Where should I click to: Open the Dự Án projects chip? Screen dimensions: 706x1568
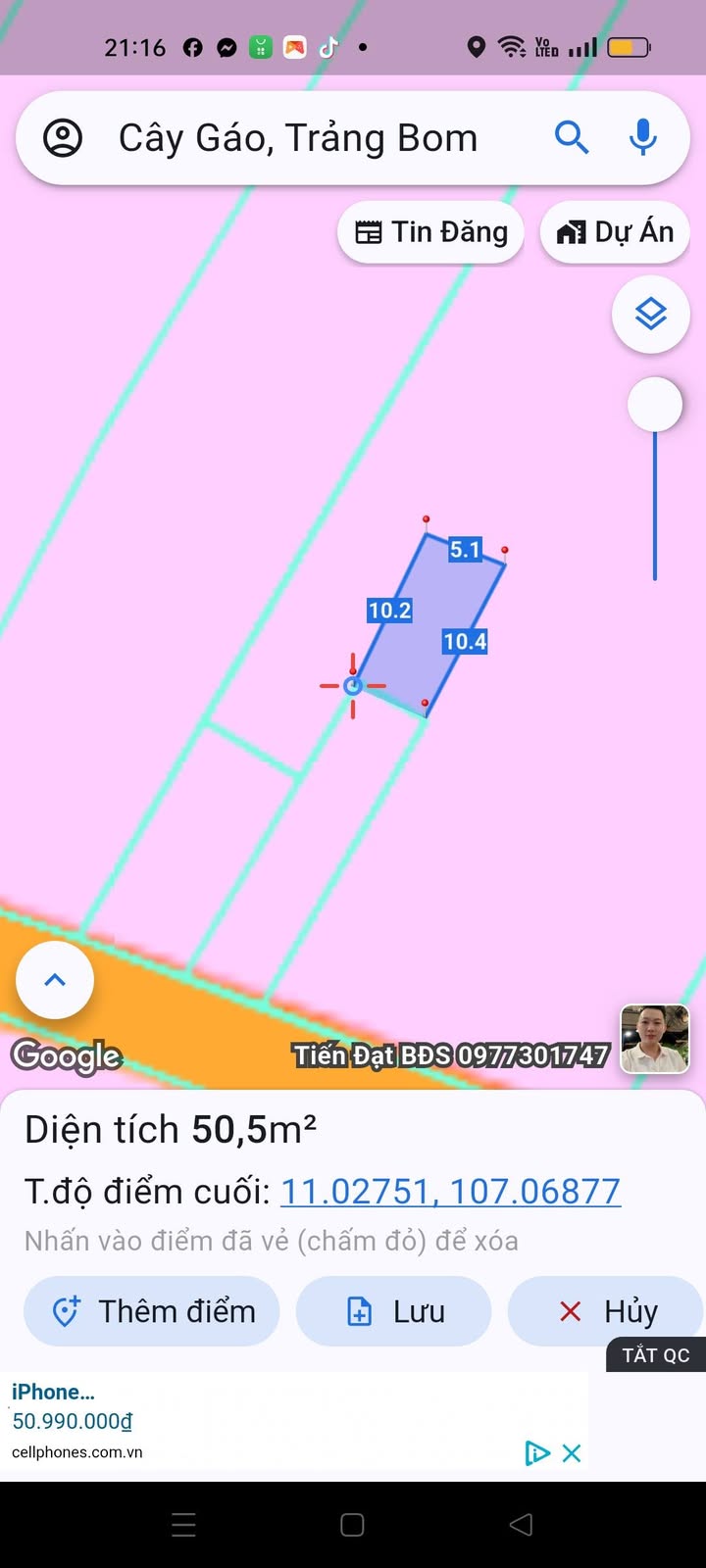[x=615, y=232]
